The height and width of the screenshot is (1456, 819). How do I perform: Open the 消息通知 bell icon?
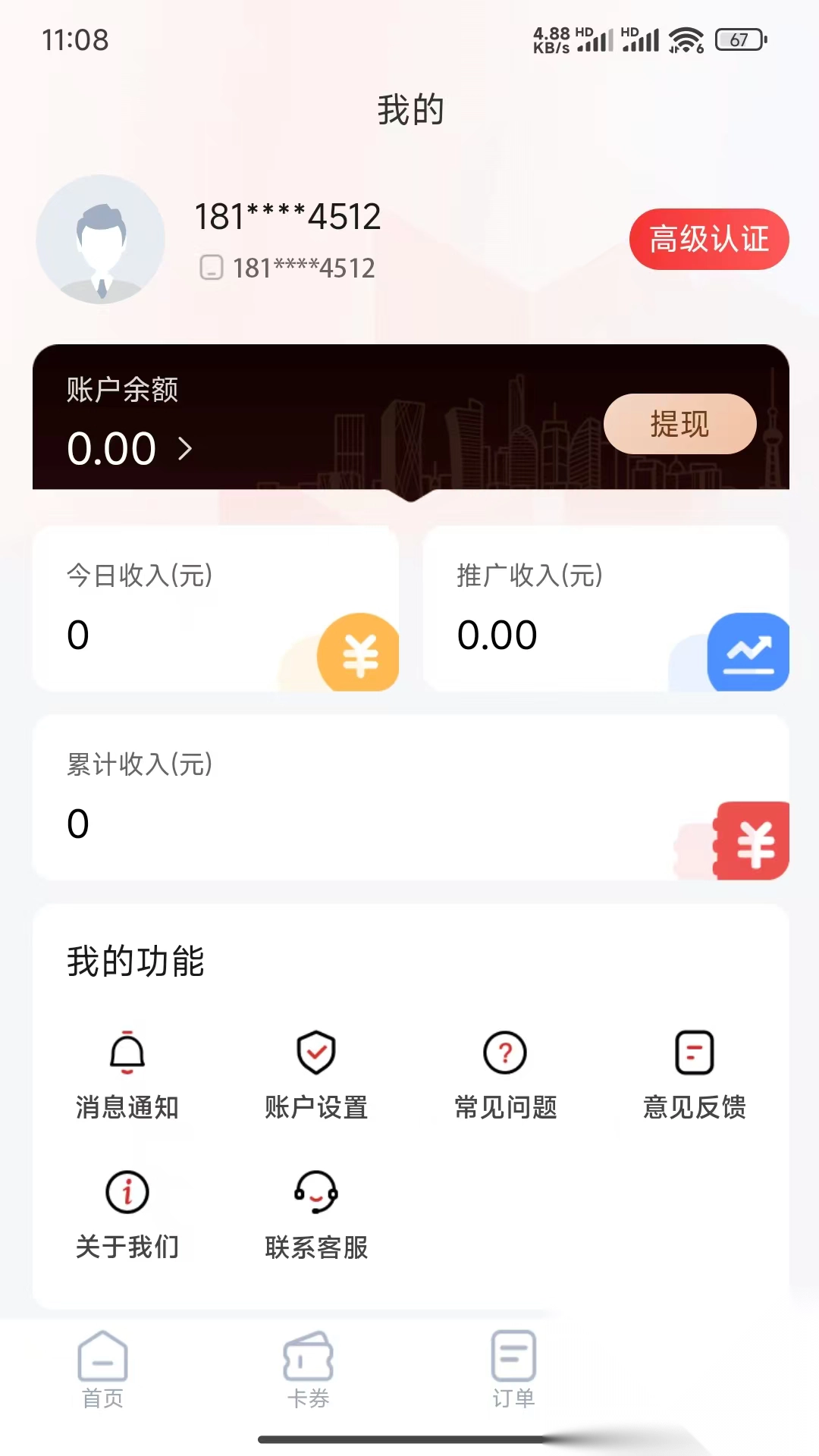pos(127,1052)
